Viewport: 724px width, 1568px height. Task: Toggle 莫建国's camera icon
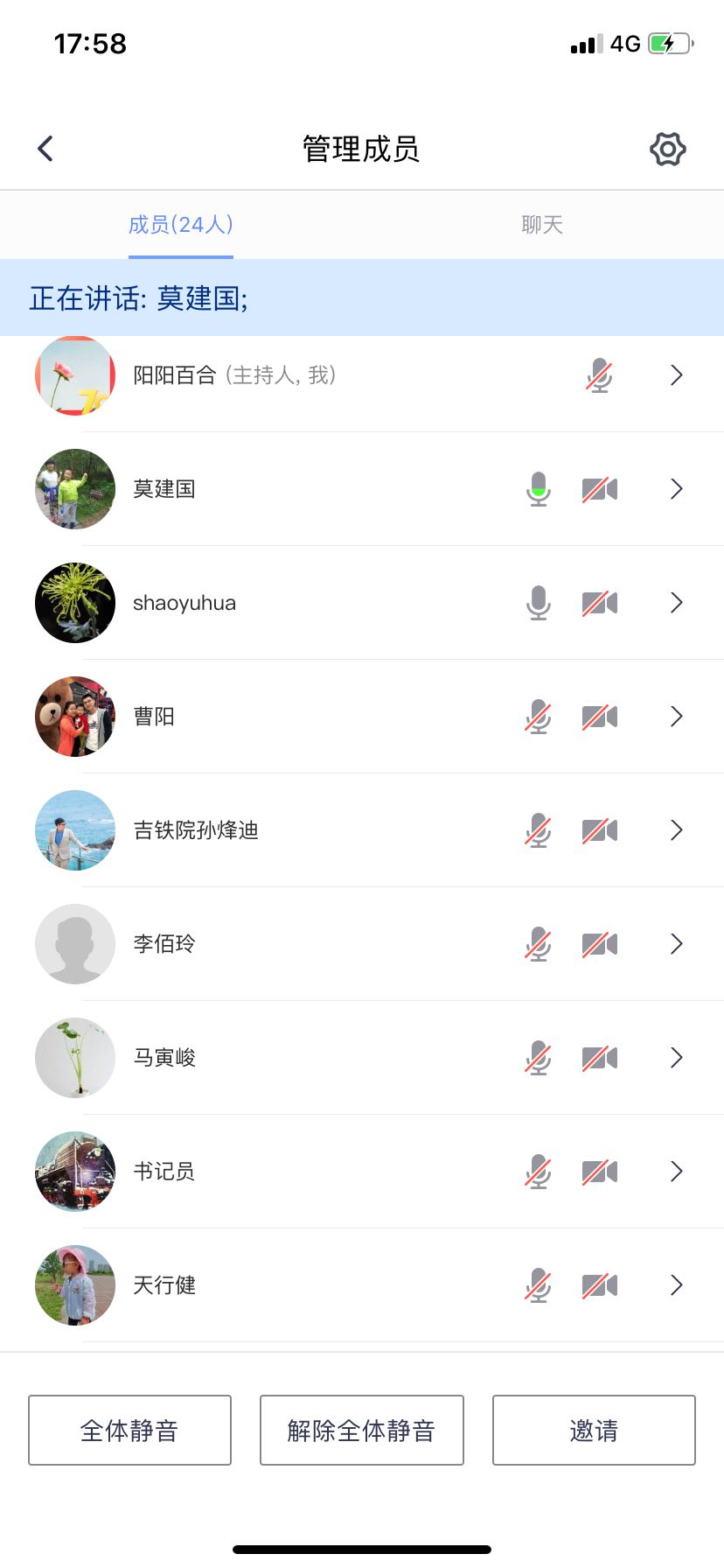(600, 489)
